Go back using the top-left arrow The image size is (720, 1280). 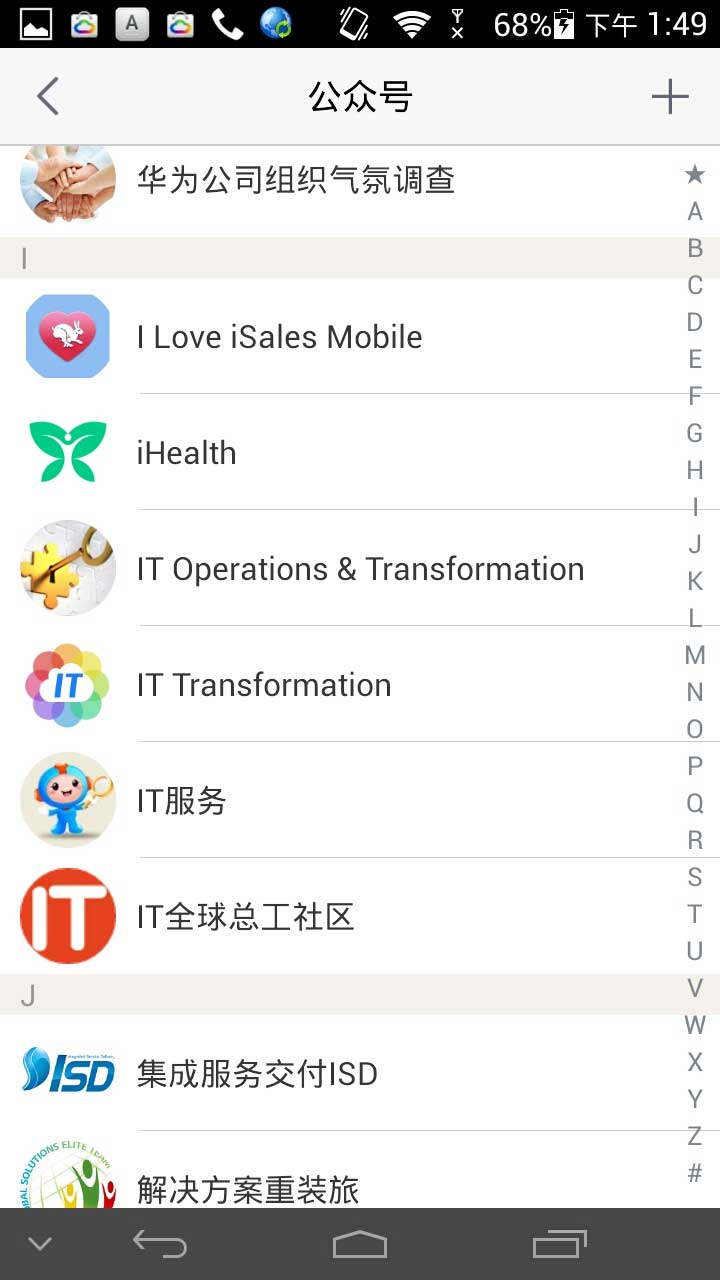click(48, 97)
